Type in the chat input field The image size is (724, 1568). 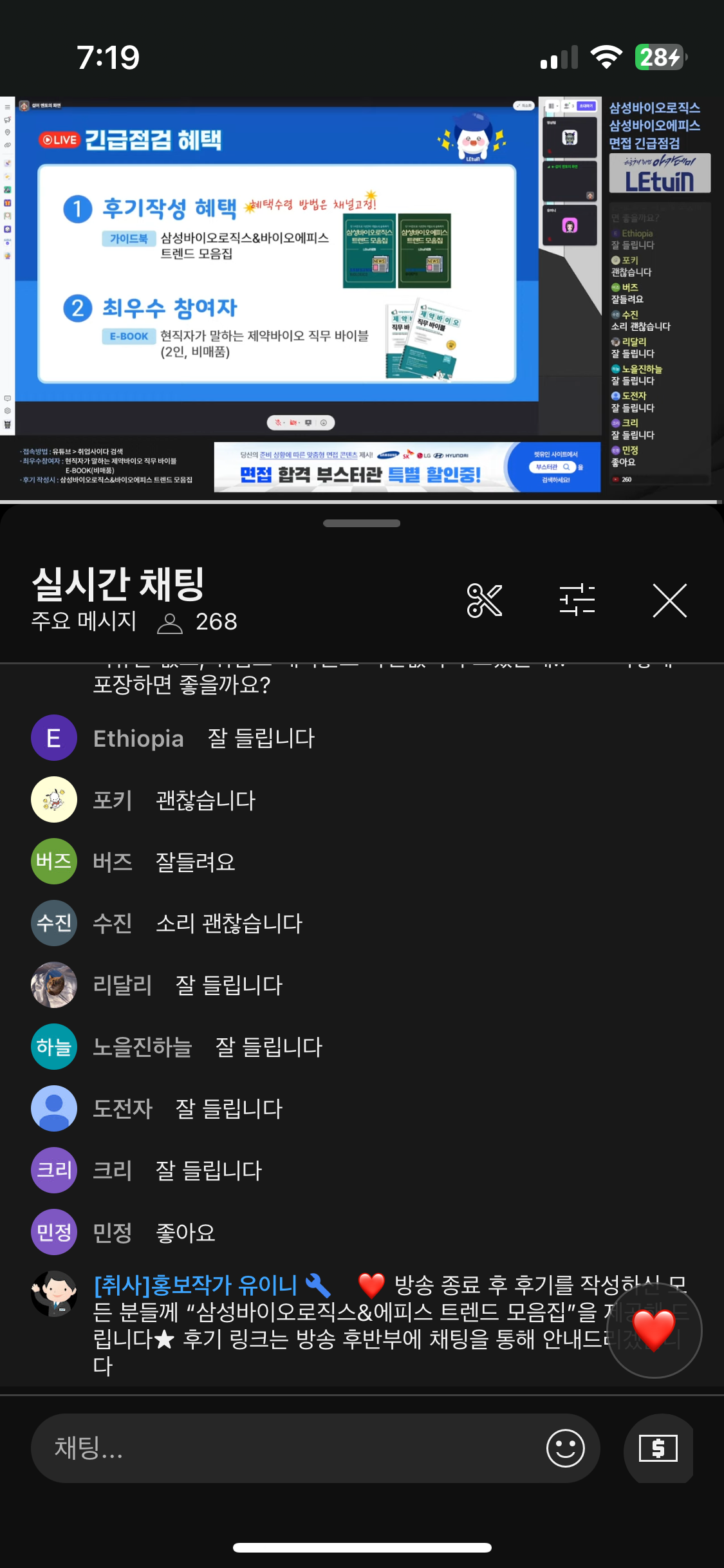click(283, 1448)
